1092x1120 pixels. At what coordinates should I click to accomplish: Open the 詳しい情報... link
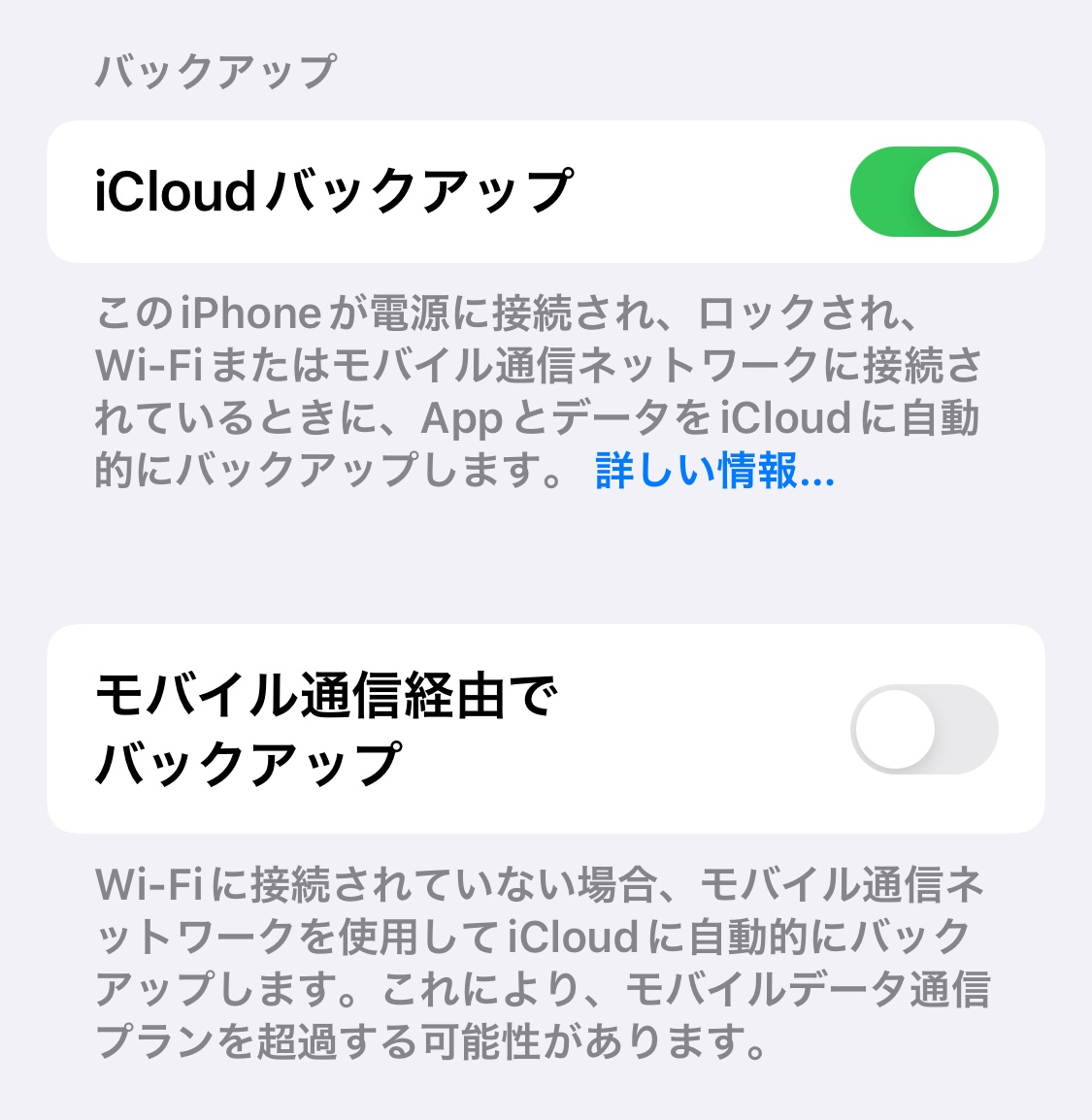[x=714, y=472]
